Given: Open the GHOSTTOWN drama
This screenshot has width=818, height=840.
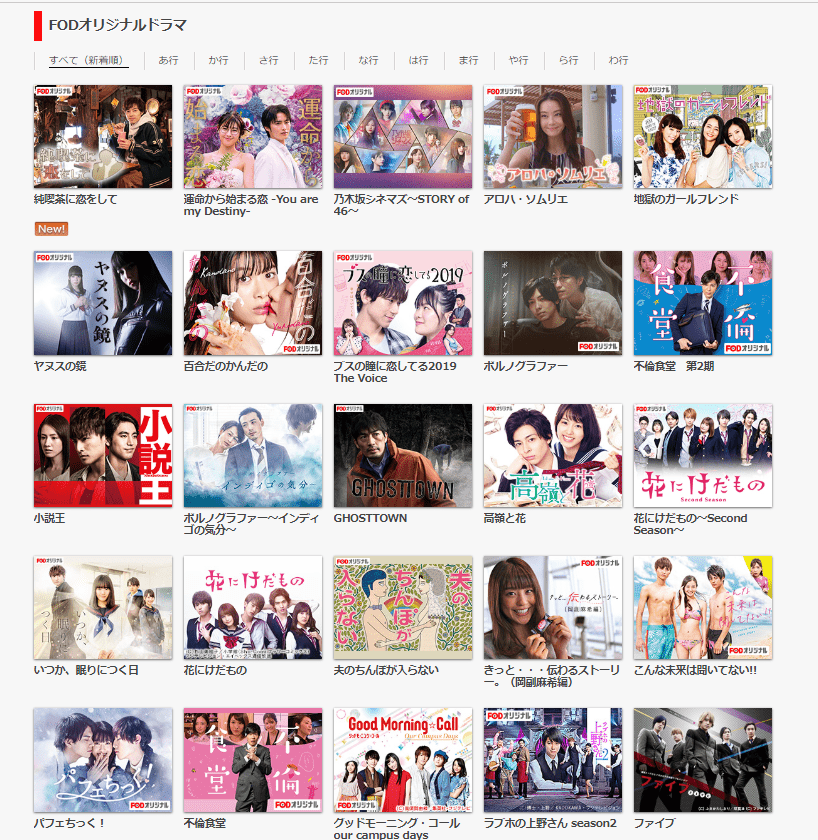Looking at the screenshot, I should [x=402, y=456].
